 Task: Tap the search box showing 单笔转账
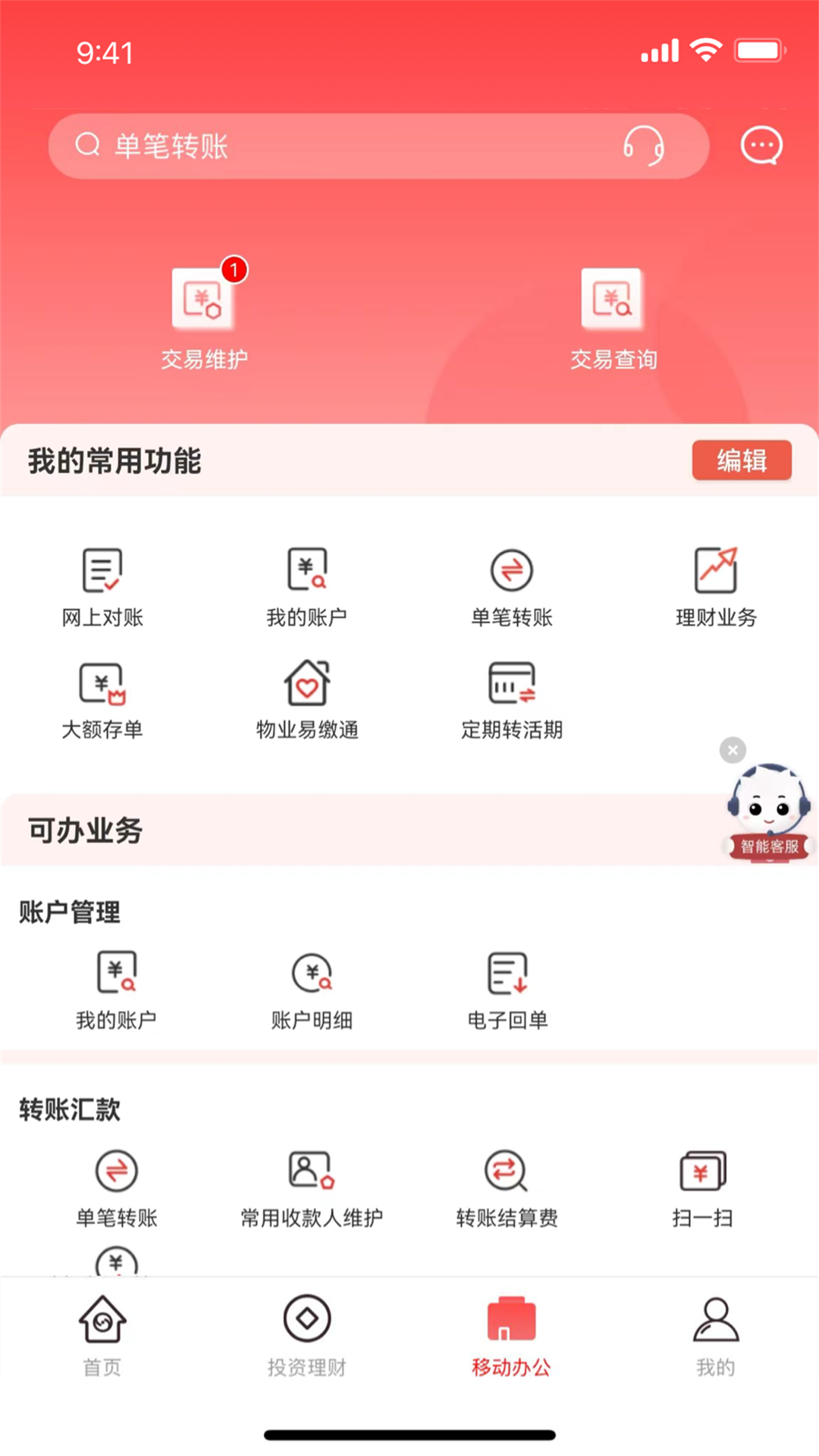click(341, 146)
